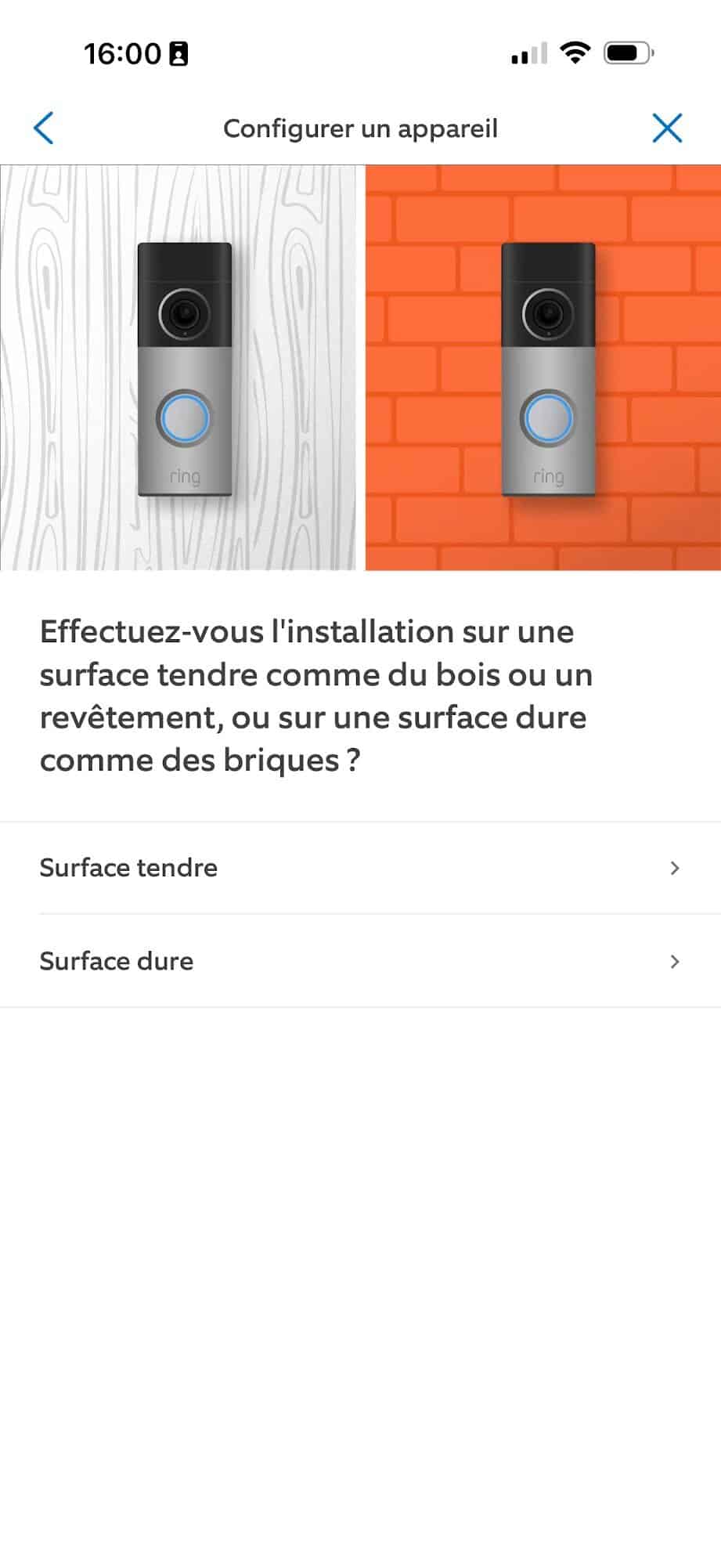Choose the Surface dure option
This screenshot has width=721, height=1568.
pos(360,961)
